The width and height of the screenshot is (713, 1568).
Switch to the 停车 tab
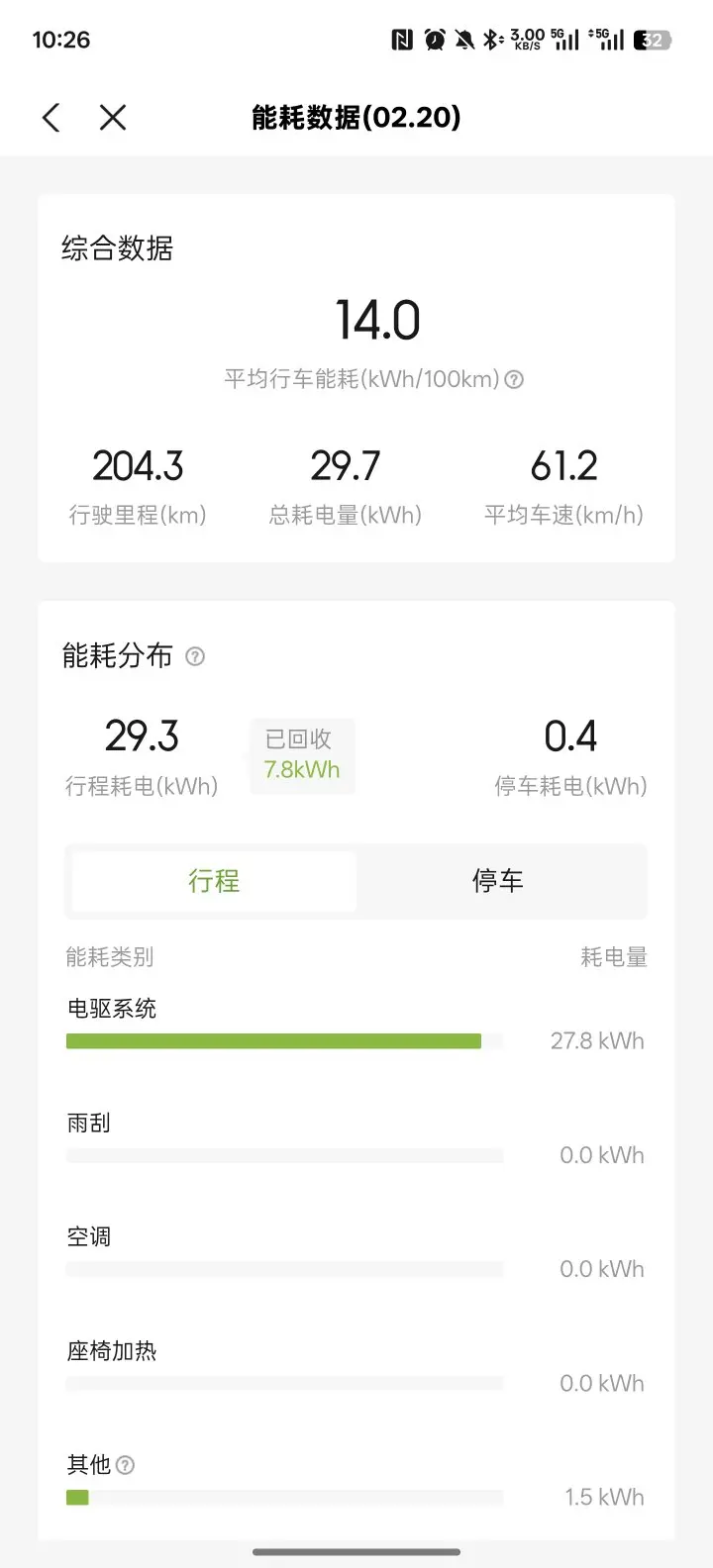pyautogui.click(x=497, y=881)
